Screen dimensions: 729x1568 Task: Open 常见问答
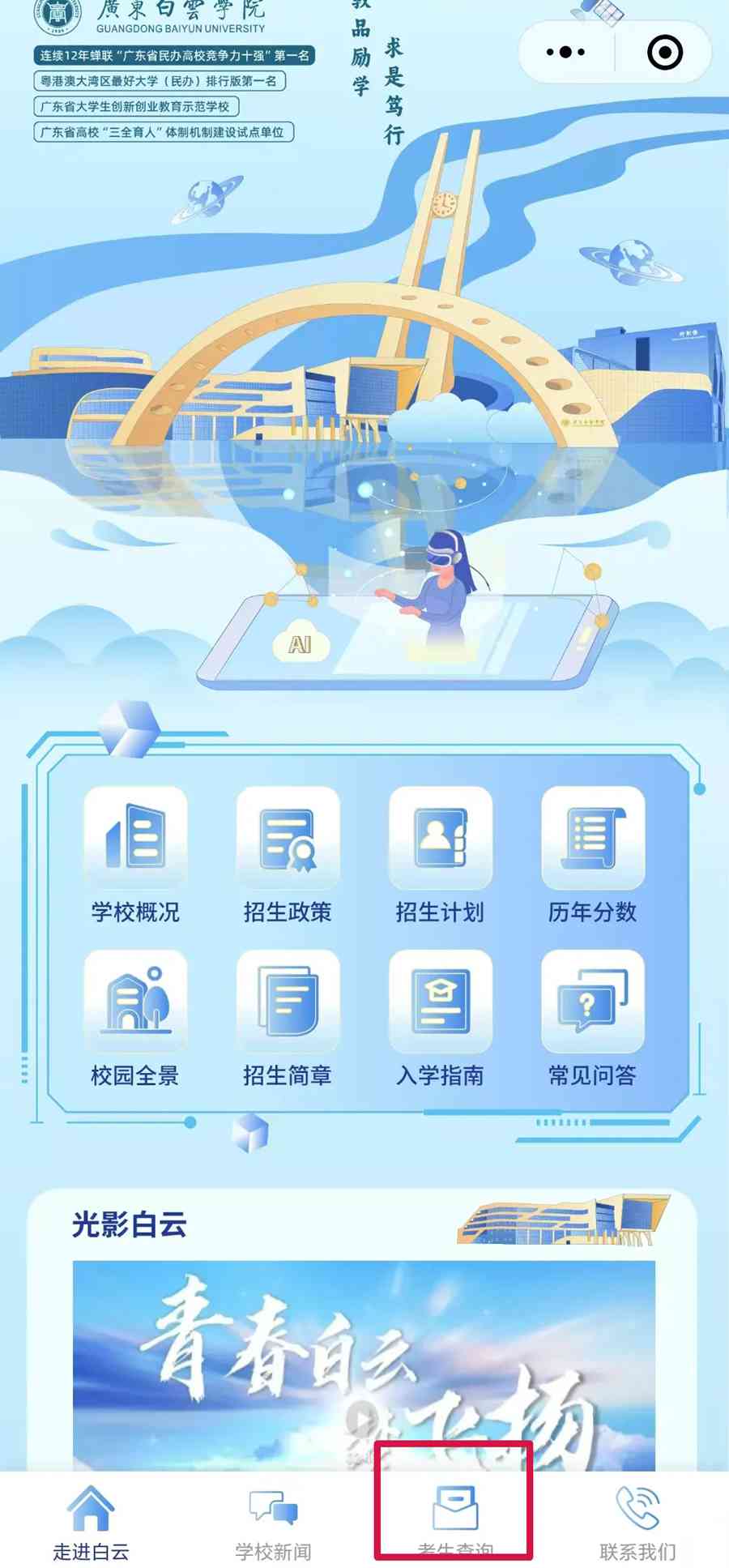click(x=592, y=1019)
